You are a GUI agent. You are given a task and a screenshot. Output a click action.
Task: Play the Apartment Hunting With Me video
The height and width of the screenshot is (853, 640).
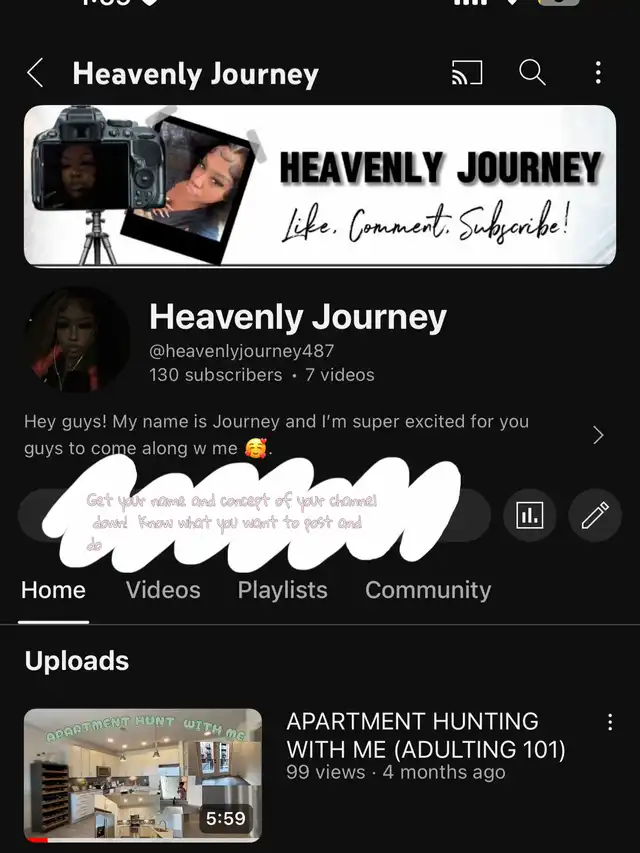142,775
